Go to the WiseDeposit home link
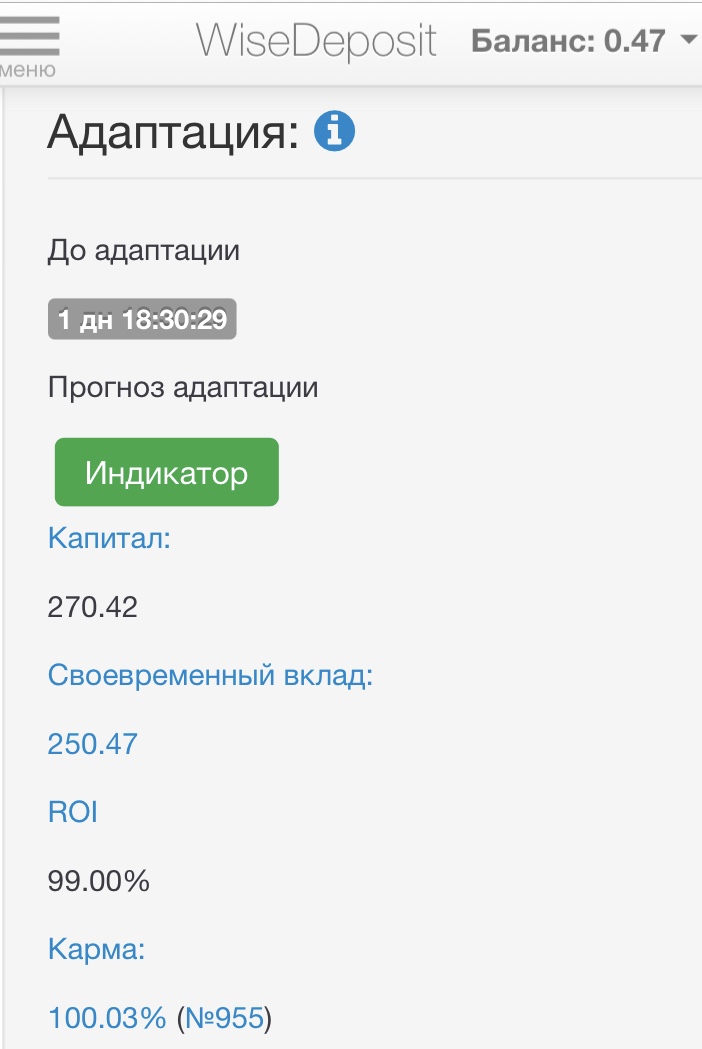Image resolution: width=702 pixels, height=1049 pixels. [316, 41]
